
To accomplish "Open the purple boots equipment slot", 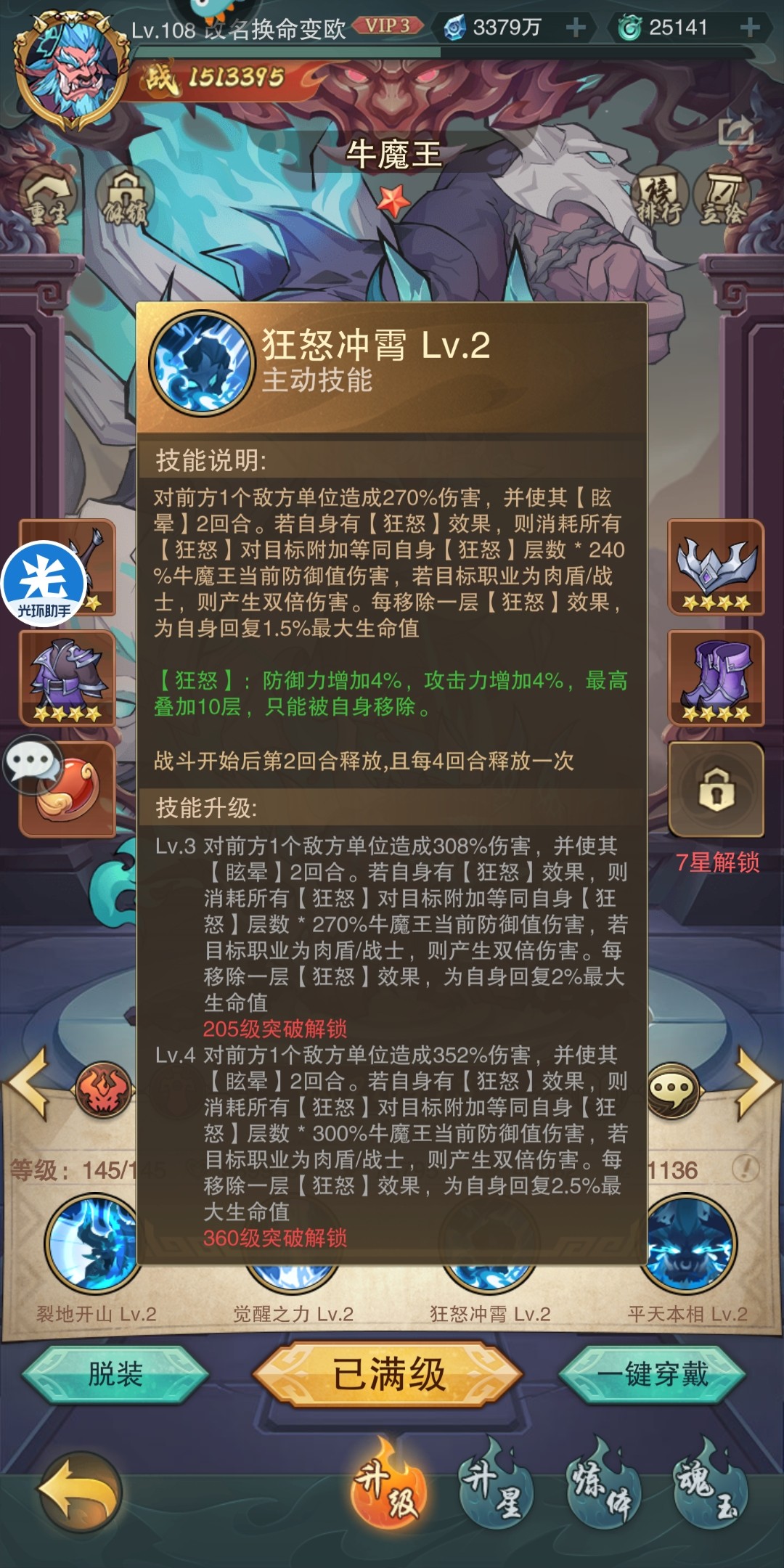I will click(x=715, y=678).
